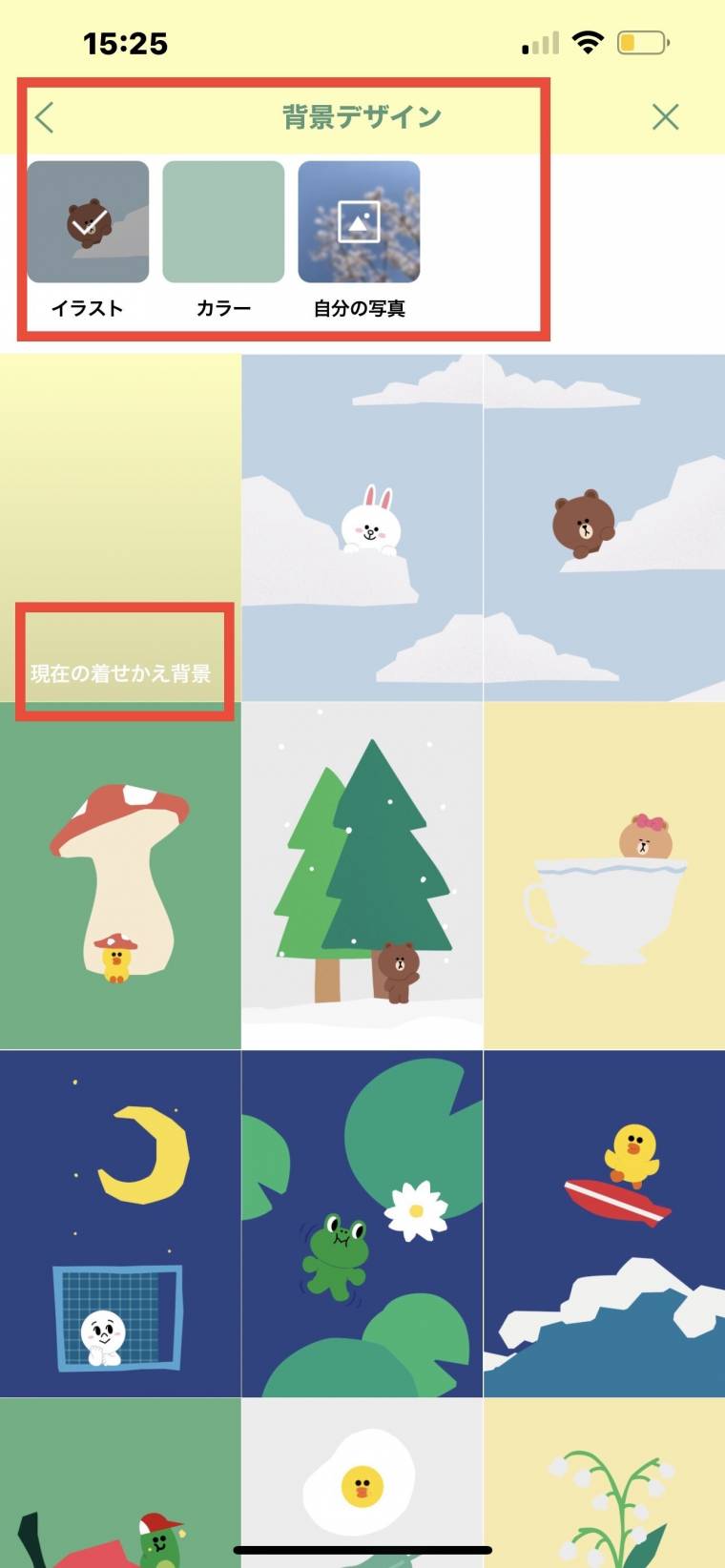Select the white rabbit on clouds background
725x1568 pixels.
(x=362, y=527)
